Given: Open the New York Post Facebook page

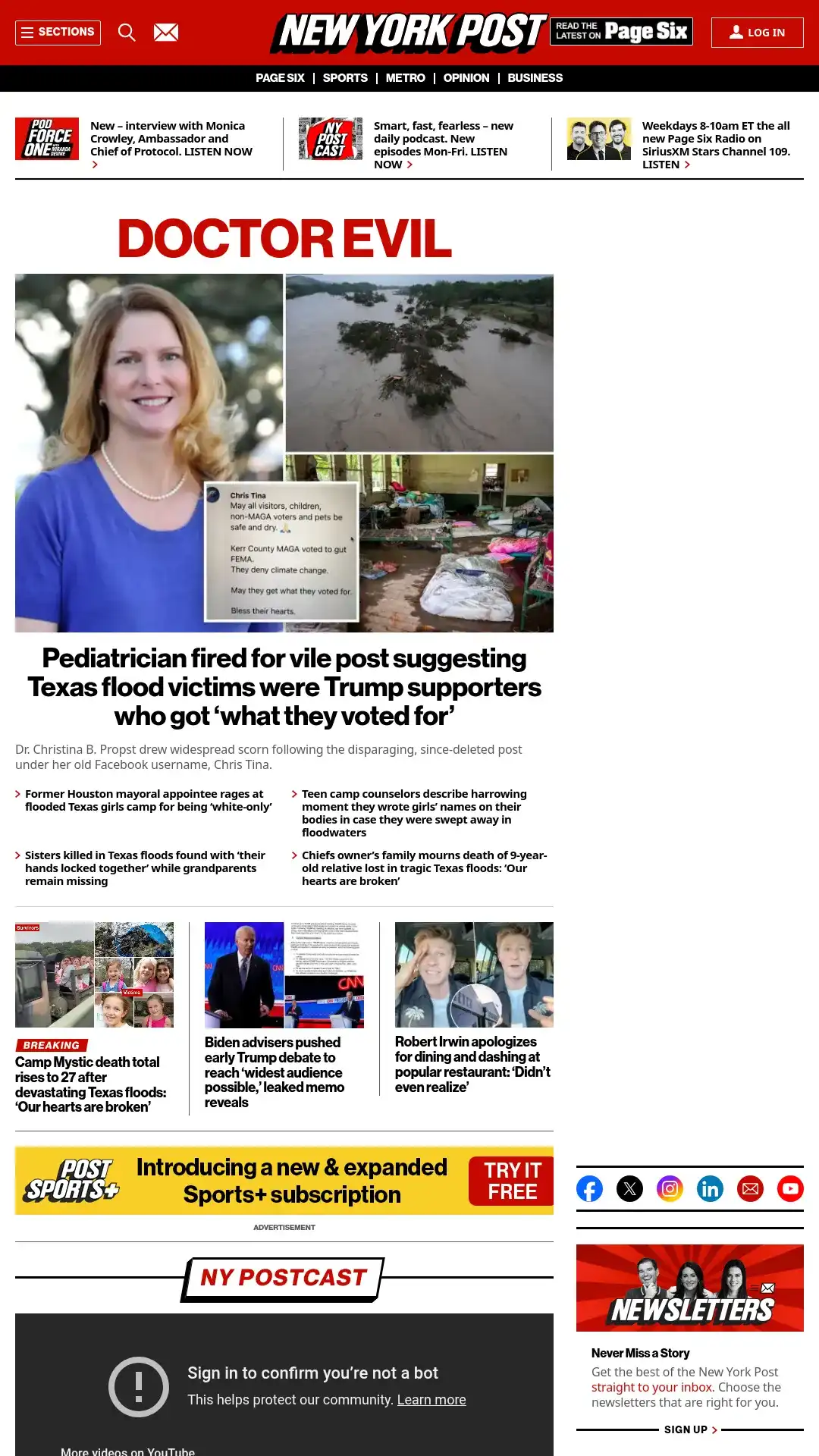Looking at the screenshot, I should tap(590, 1188).
